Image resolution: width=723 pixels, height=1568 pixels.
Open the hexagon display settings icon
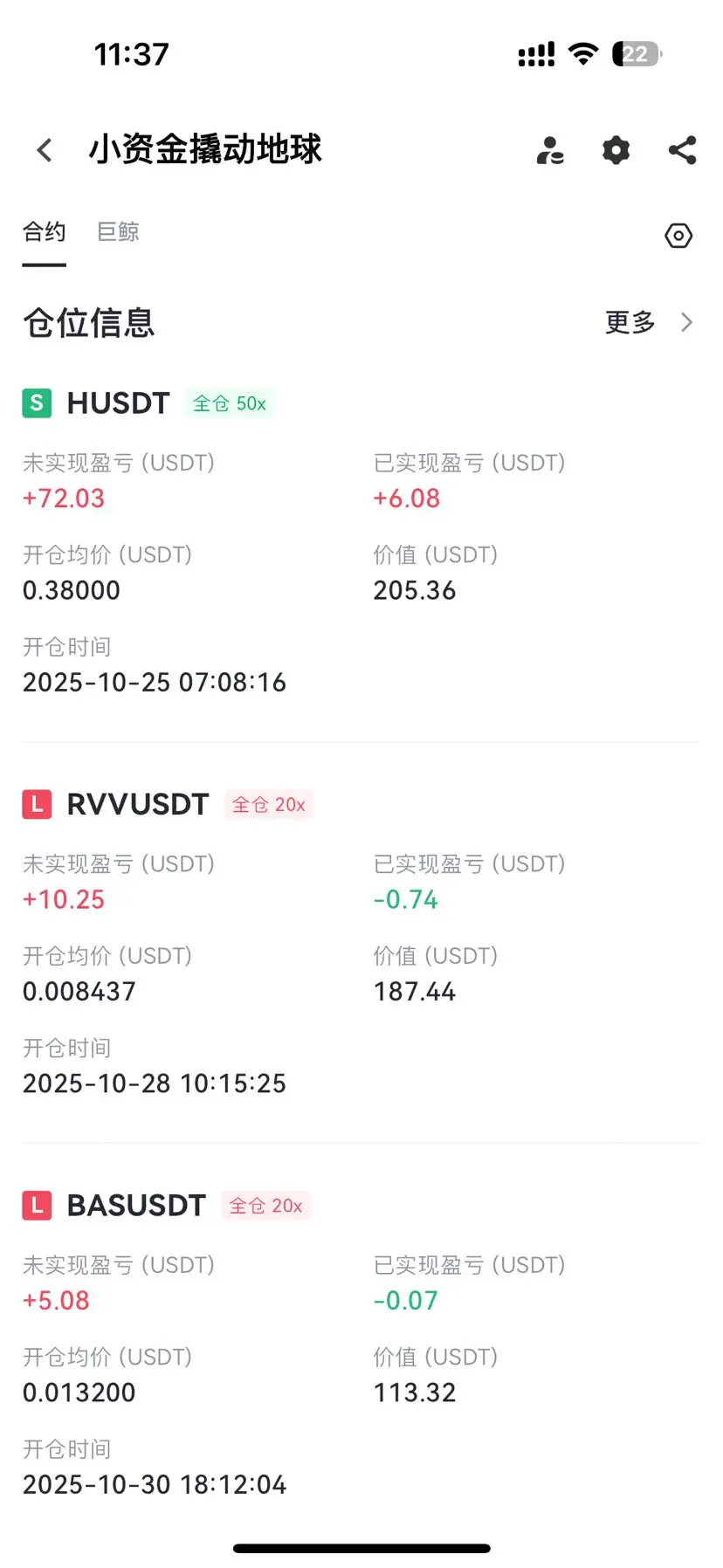click(x=678, y=236)
